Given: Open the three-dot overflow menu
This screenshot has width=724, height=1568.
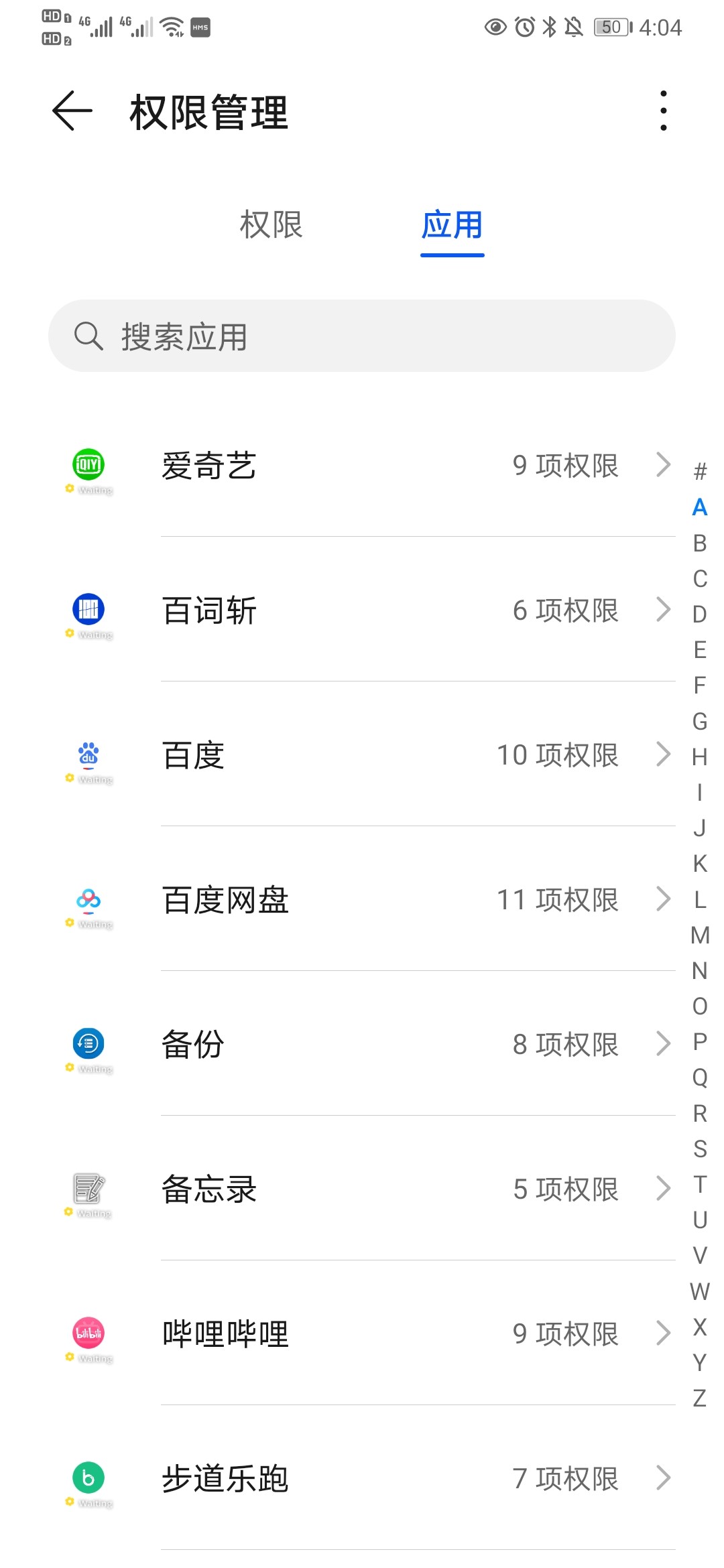Looking at the screenshot, I should 663,111.
